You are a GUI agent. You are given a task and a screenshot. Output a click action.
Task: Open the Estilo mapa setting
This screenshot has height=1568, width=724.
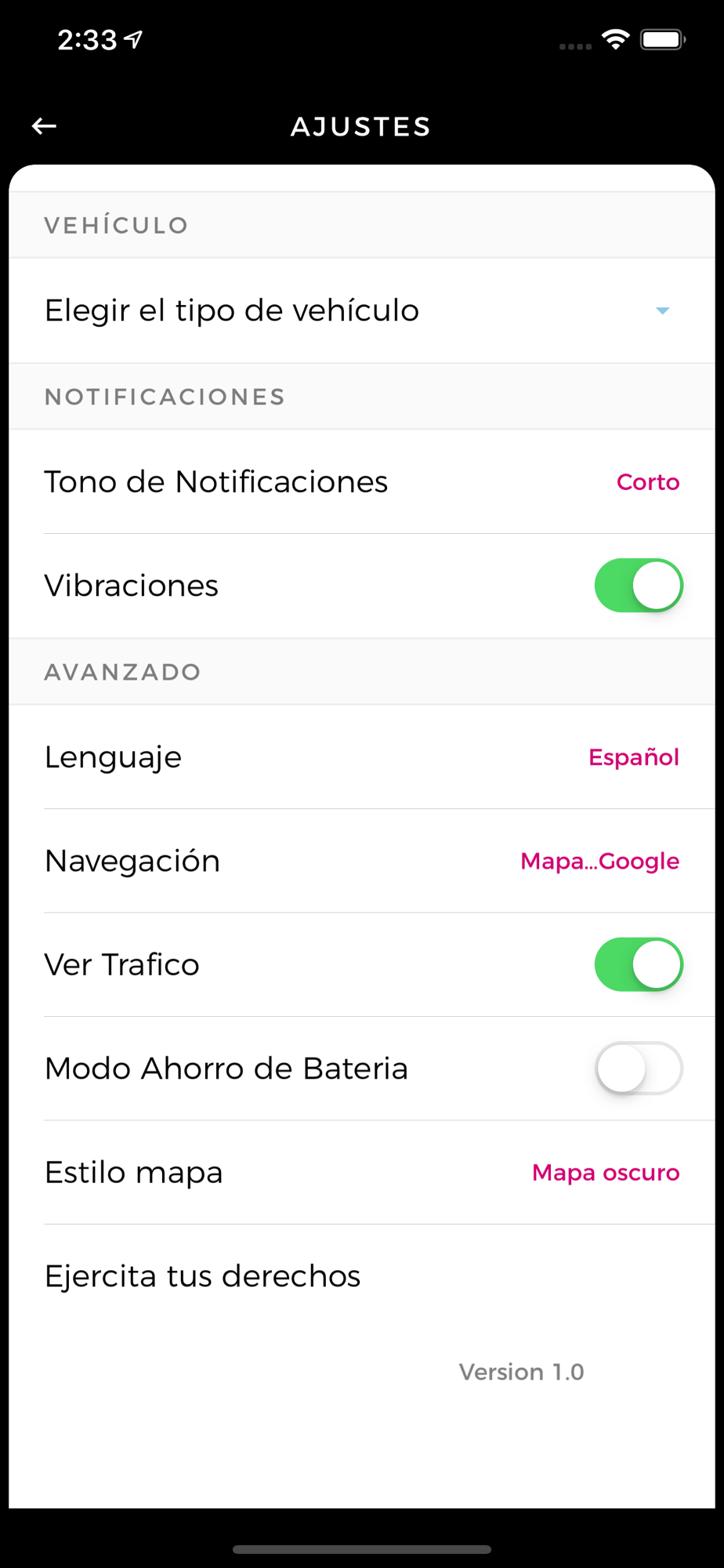click(362, 1172)
